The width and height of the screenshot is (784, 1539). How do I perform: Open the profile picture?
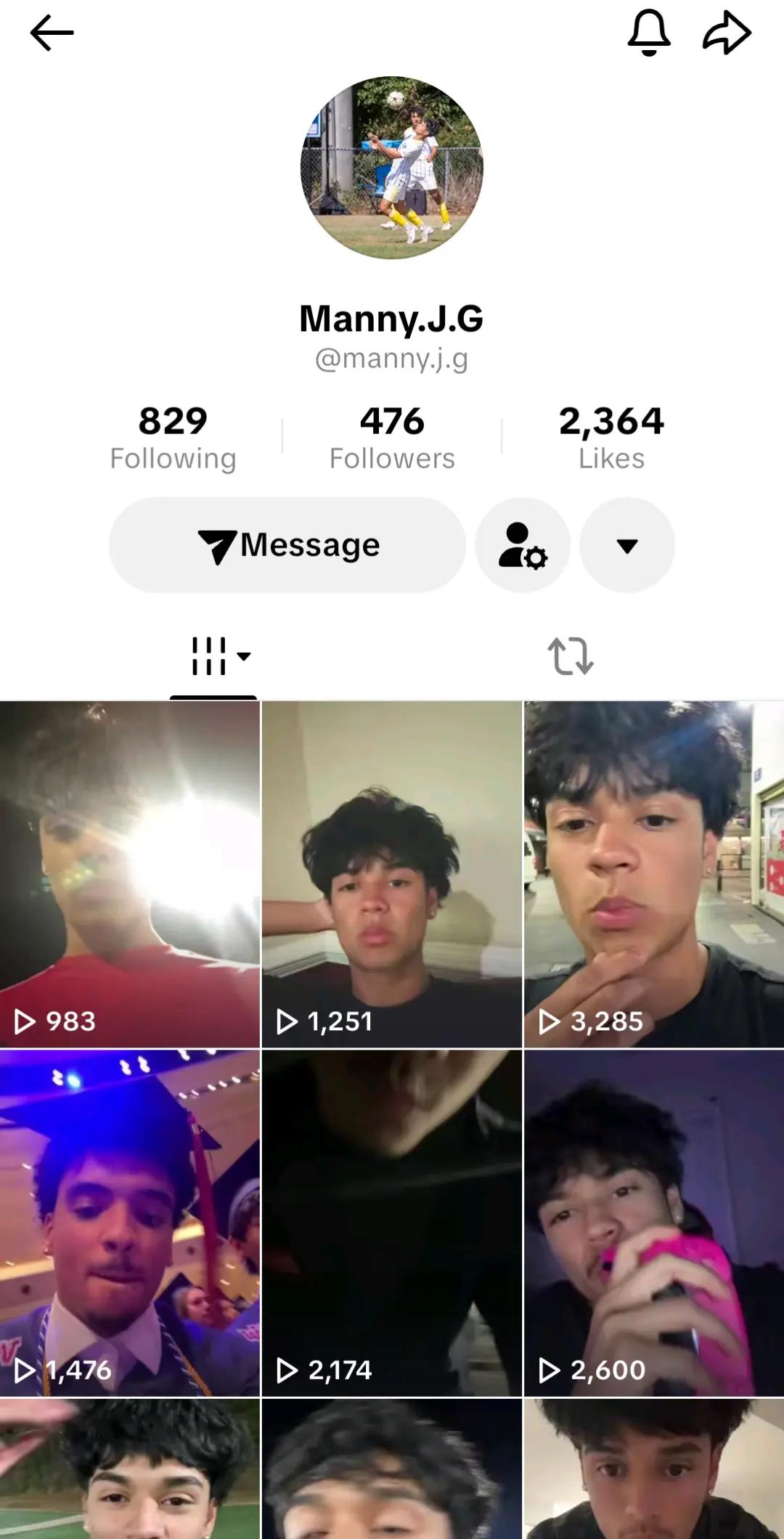[x=392, y=168]
